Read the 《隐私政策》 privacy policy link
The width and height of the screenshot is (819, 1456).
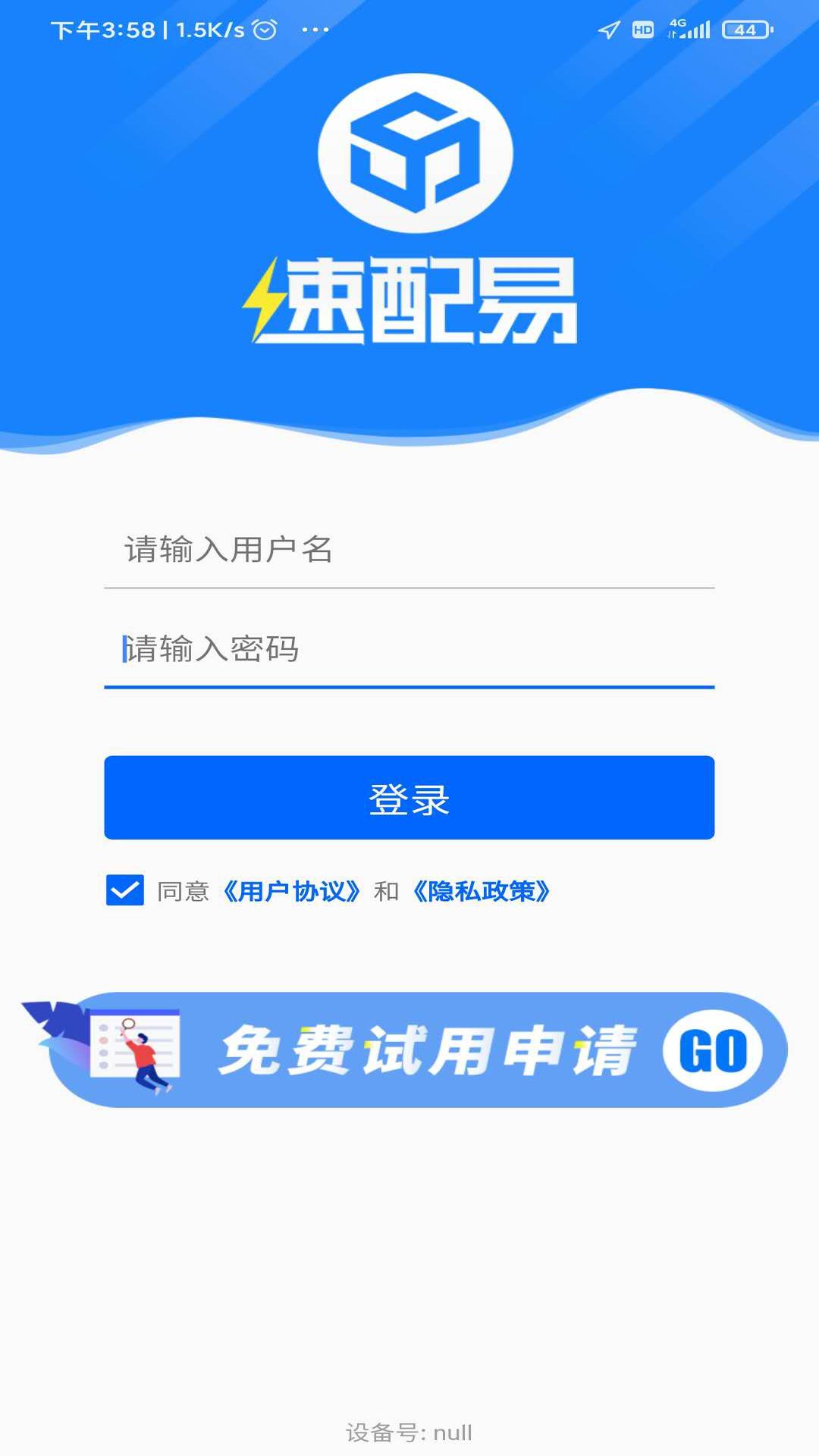tap(481, 891)
